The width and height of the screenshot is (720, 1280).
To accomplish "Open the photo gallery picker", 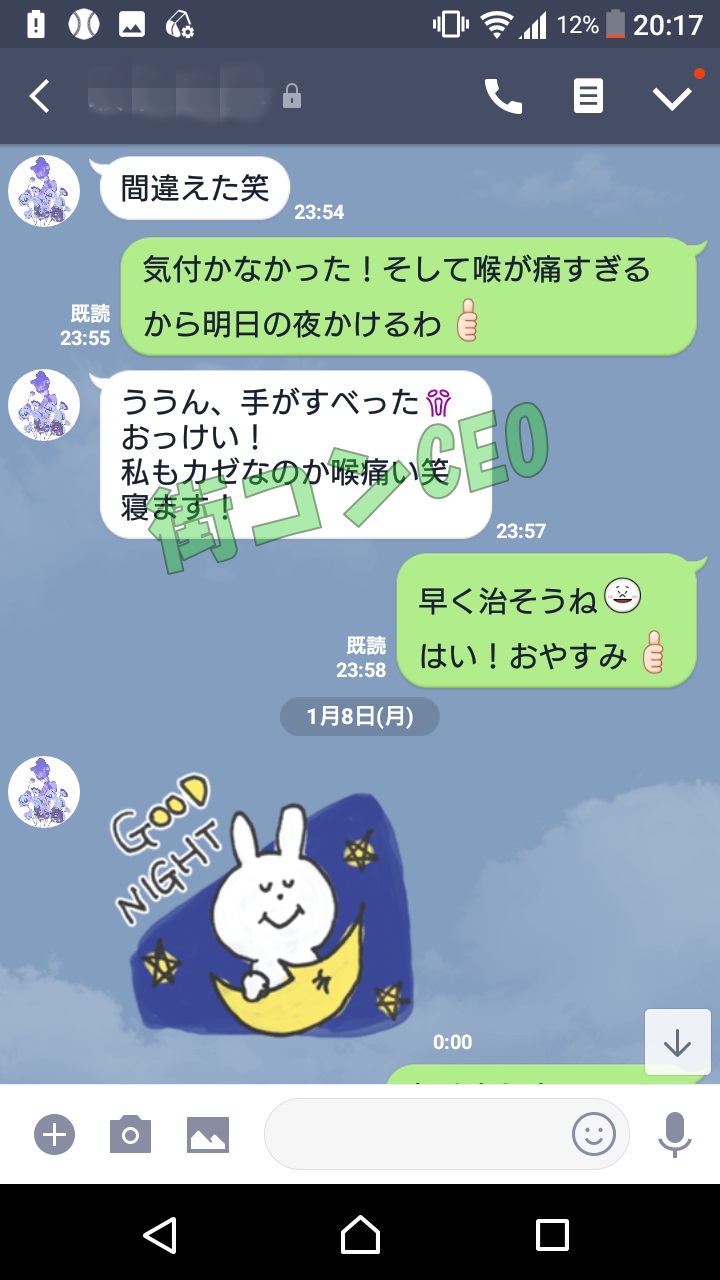I will point(208,1135).
